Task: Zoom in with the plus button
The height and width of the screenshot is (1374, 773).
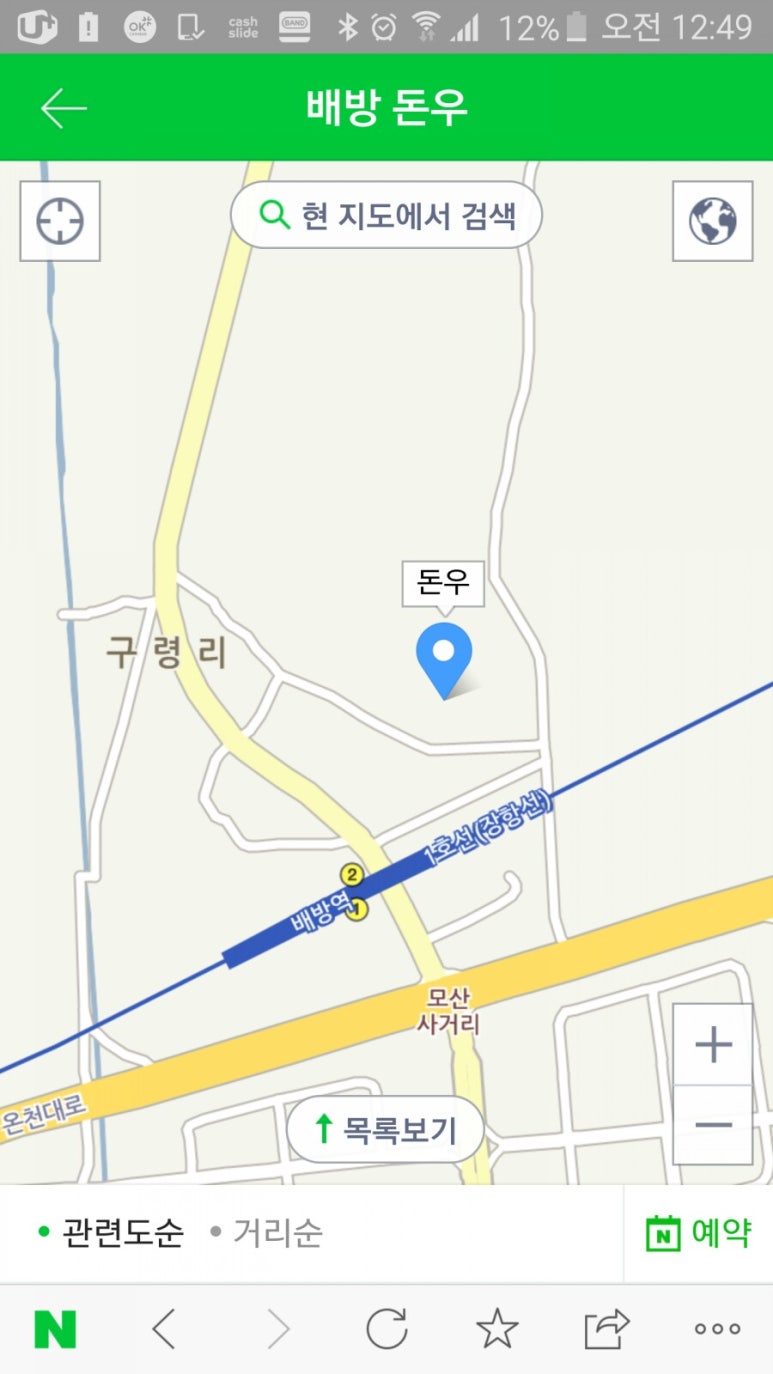Action: pos(713,1045)
